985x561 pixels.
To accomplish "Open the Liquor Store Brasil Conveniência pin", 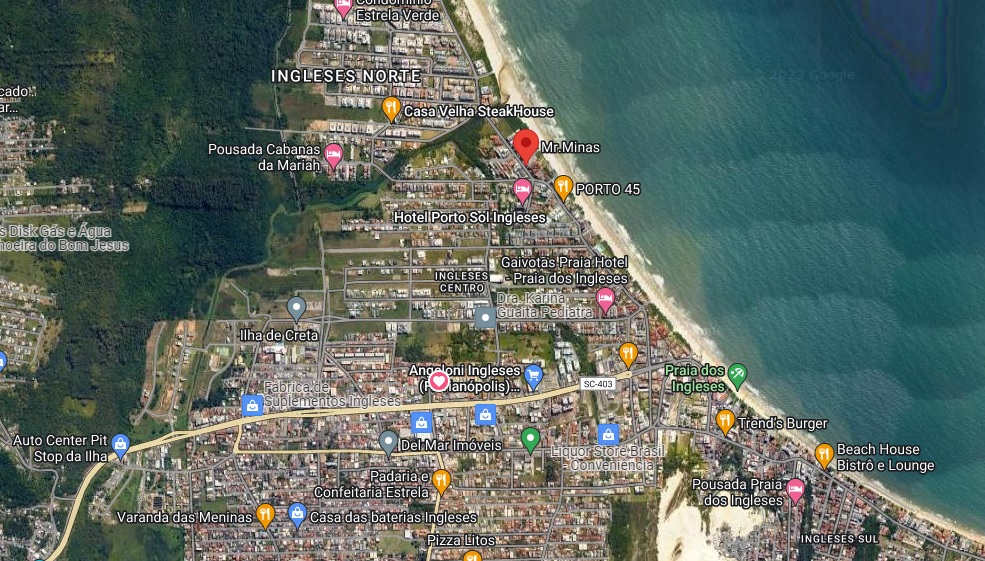I will click(x=608, y=434).
